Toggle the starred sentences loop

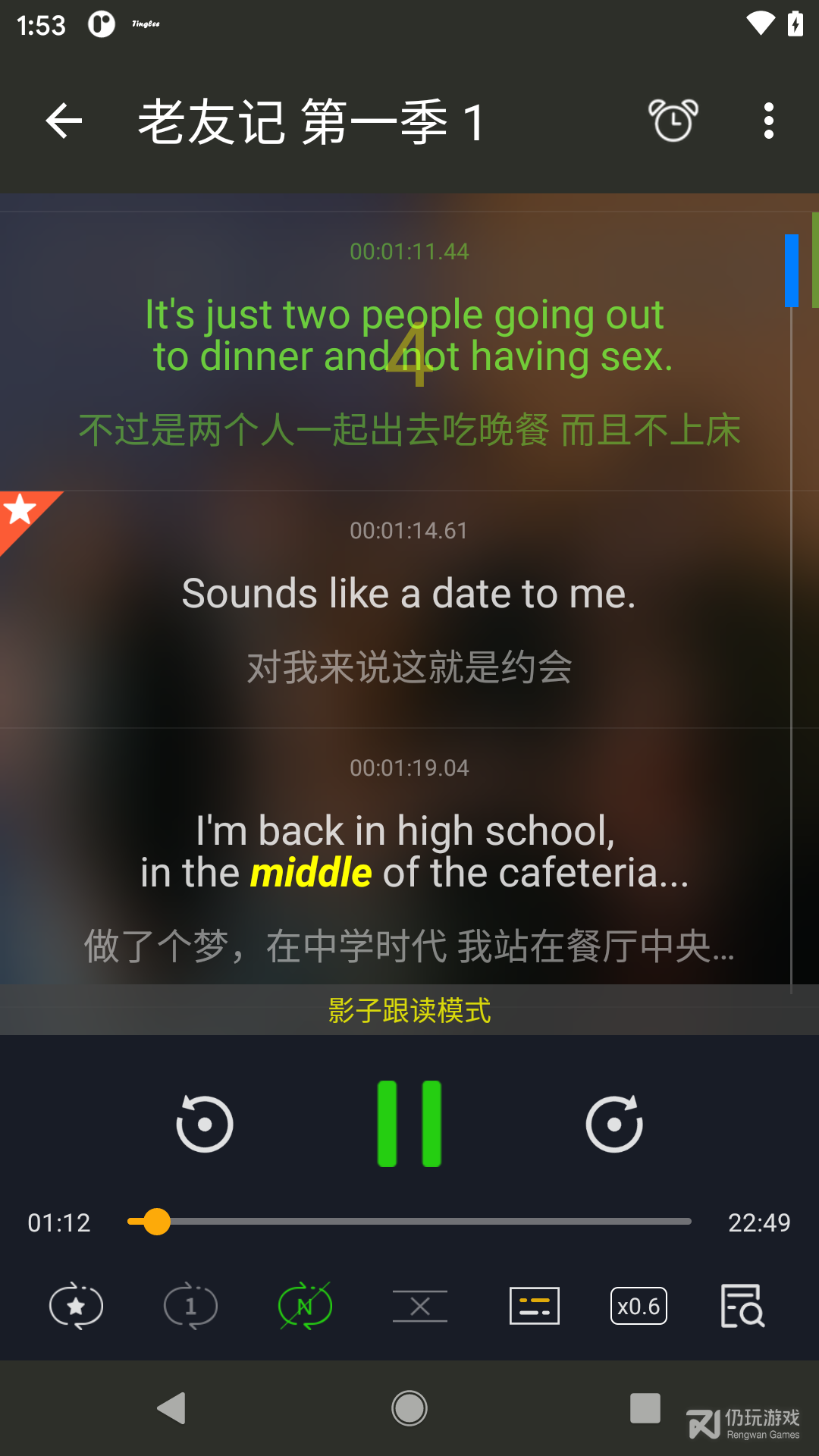pos(76,1306)
